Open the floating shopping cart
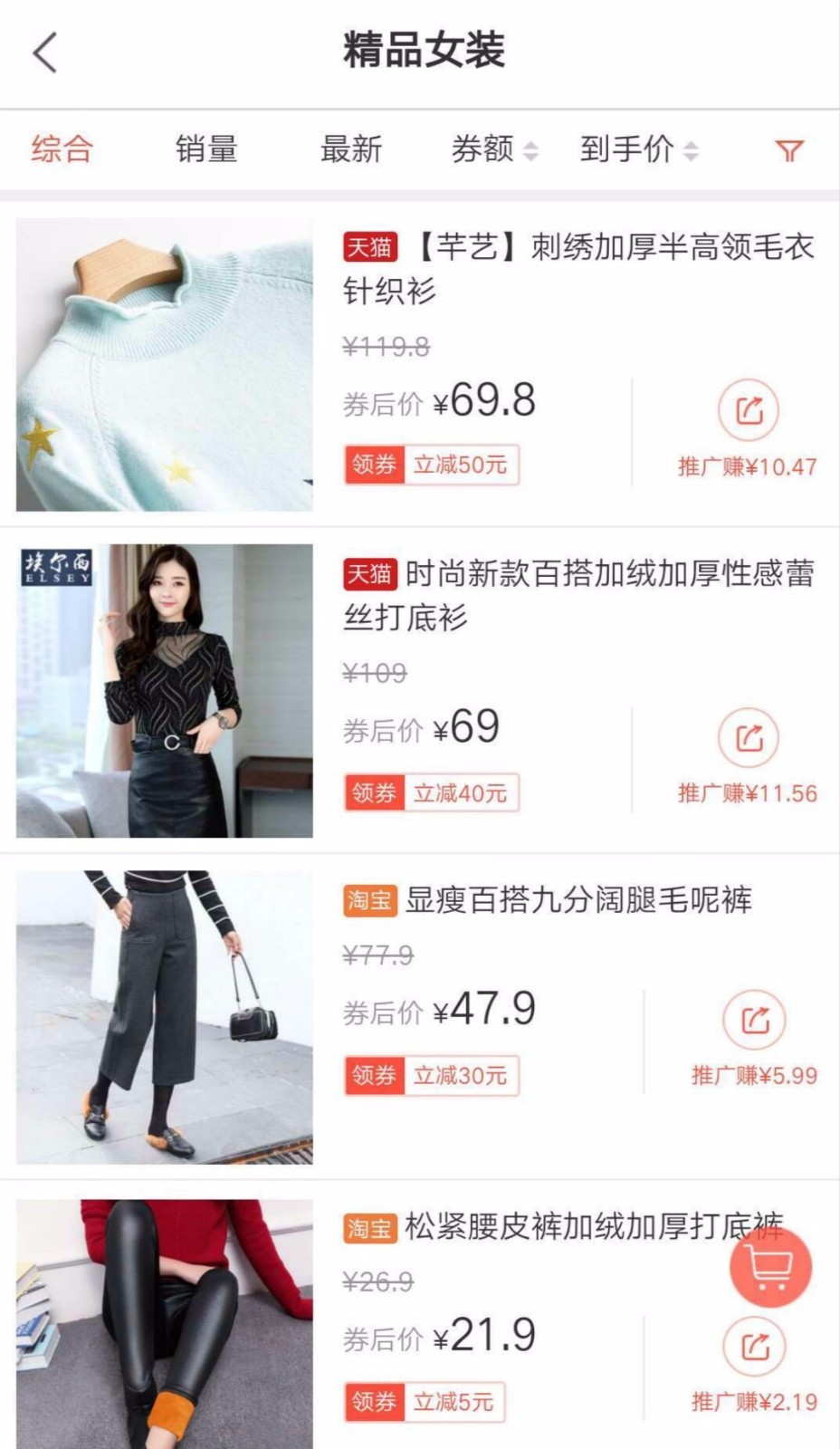 pos(770,1266)
